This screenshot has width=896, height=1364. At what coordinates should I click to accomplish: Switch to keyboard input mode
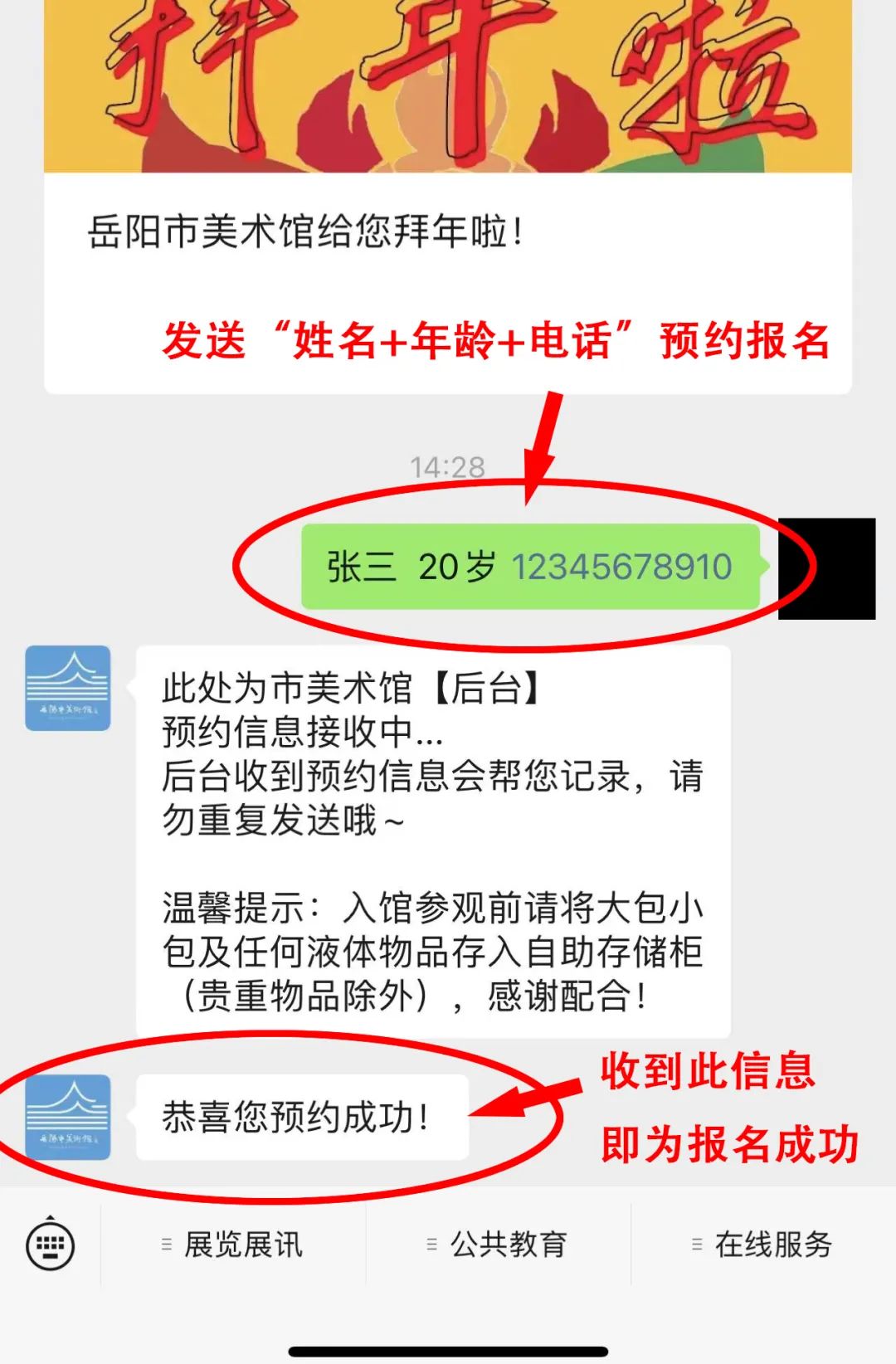point(51,1245)
